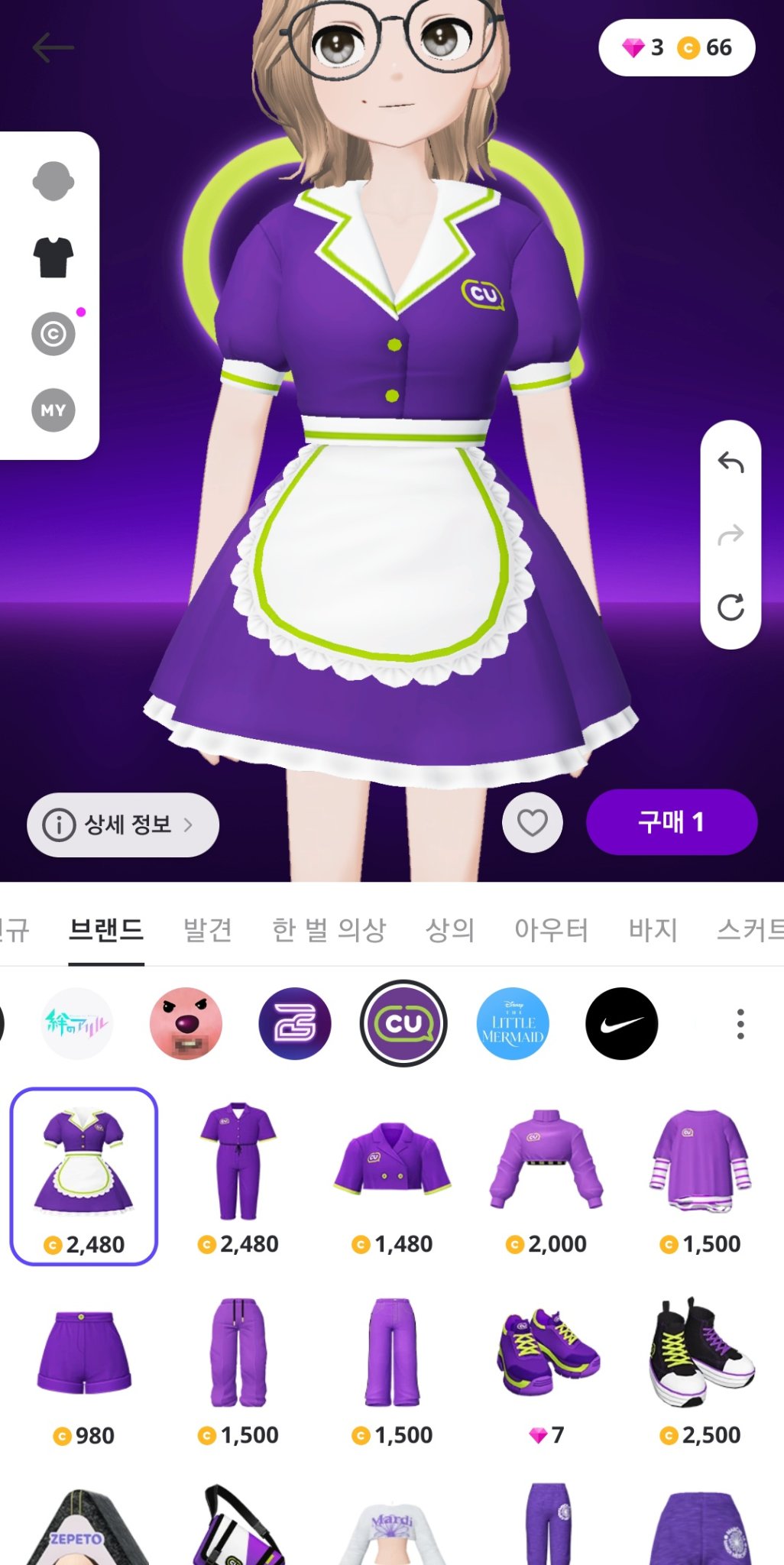The image size is (784, 1565).
Task: Switch to the 상의 tab
Action: click(449, 929)
